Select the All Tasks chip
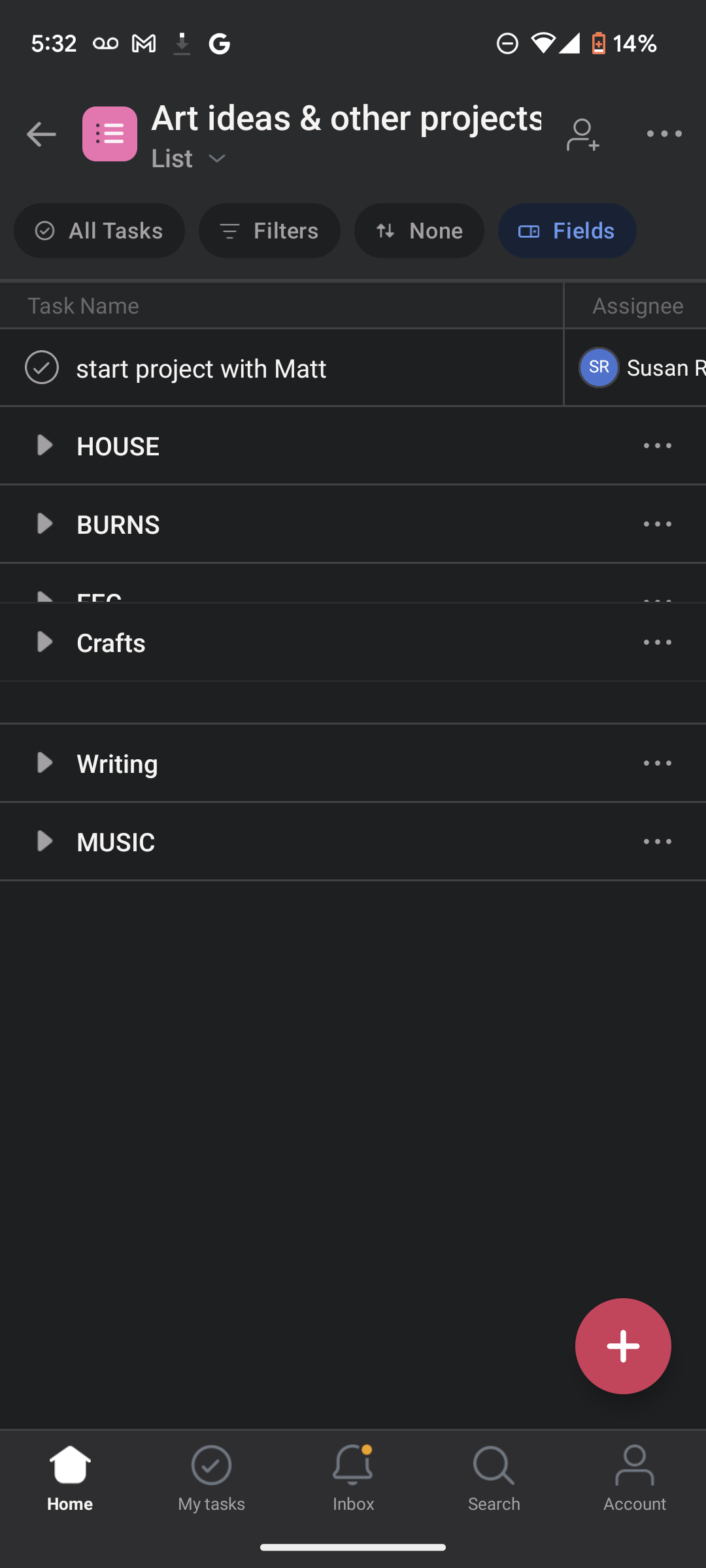 coord(99,231)
